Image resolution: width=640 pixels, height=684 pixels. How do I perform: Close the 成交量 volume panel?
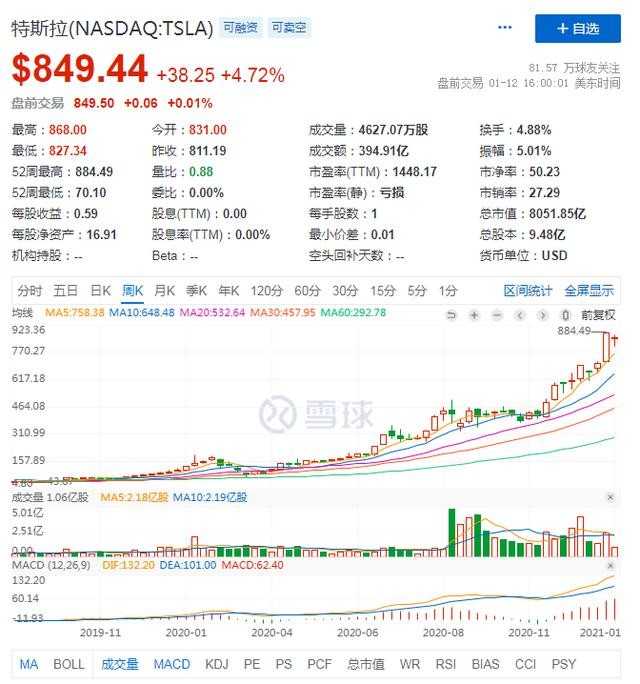pos(611,497)
